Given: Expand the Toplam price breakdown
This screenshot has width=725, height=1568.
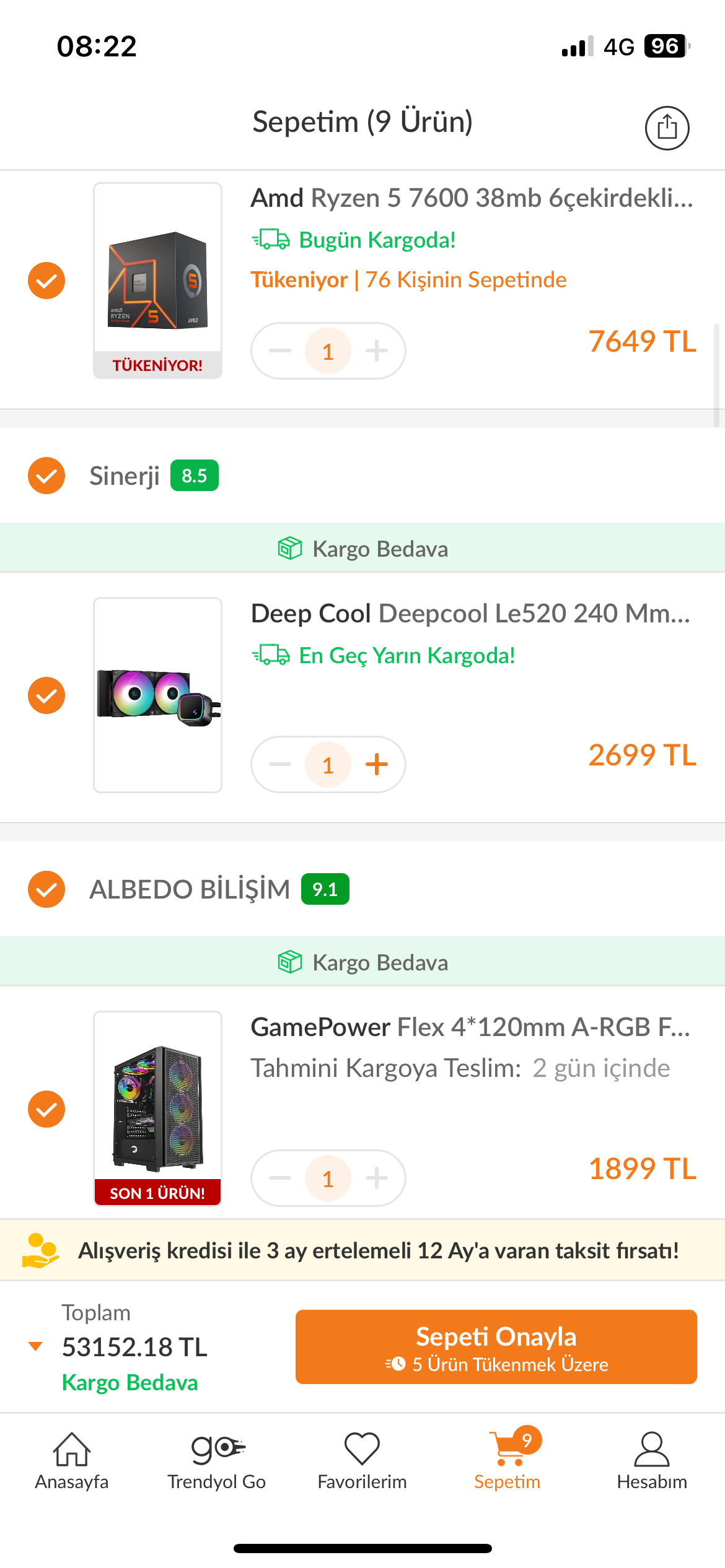Looking at the screenshot, I should (36, 1346).
